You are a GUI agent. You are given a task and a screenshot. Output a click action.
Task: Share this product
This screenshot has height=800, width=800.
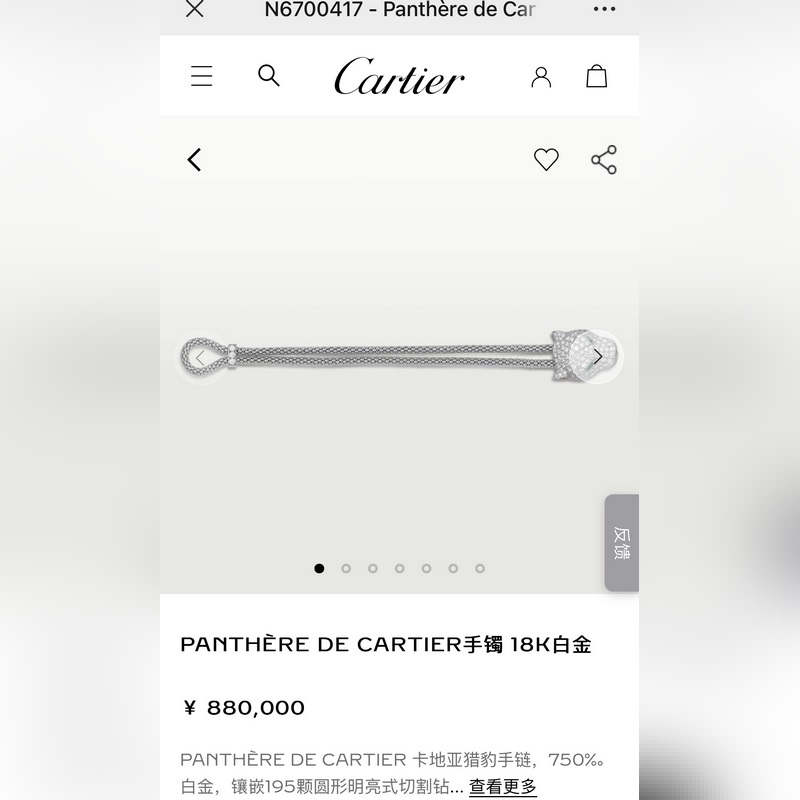[x=604, y=159]
